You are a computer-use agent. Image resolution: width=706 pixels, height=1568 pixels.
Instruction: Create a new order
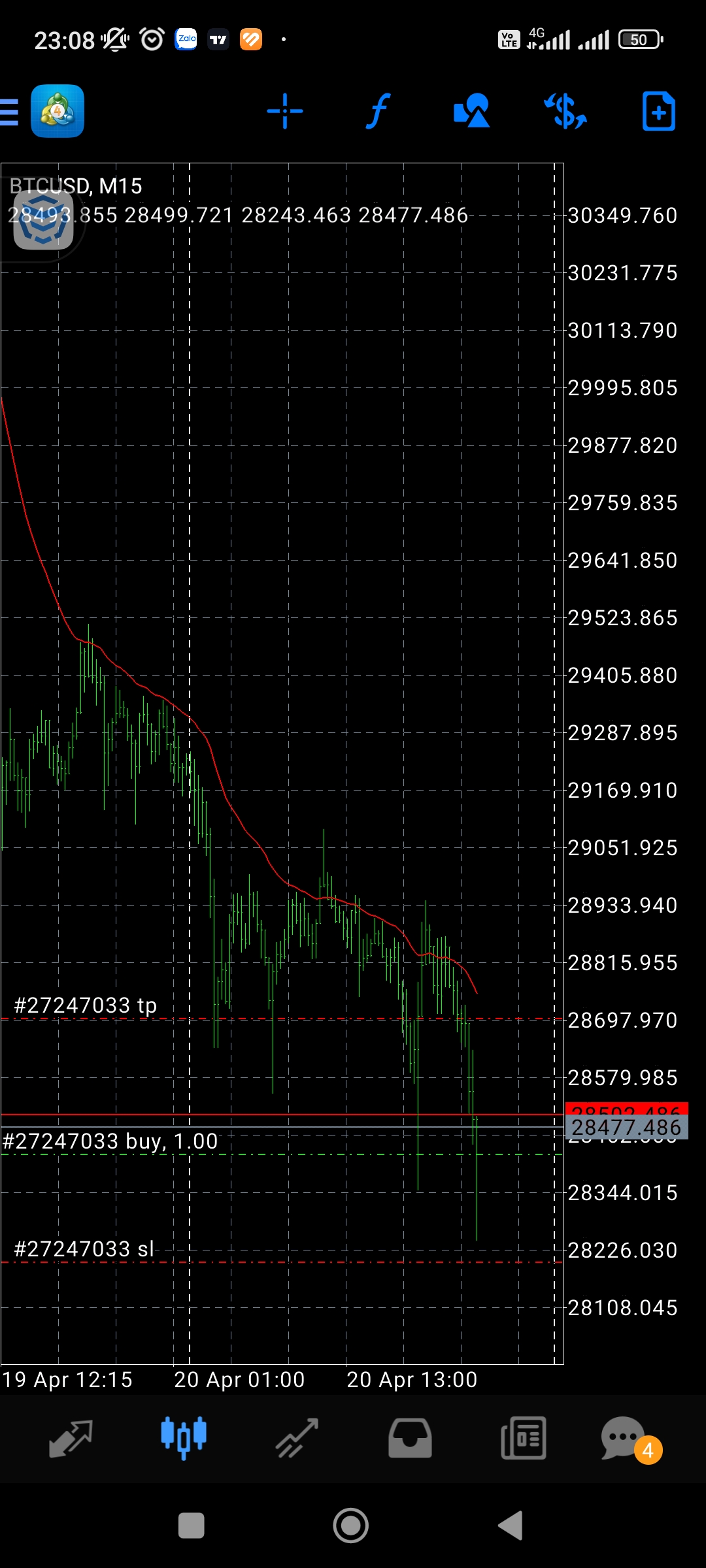point(658,112)
